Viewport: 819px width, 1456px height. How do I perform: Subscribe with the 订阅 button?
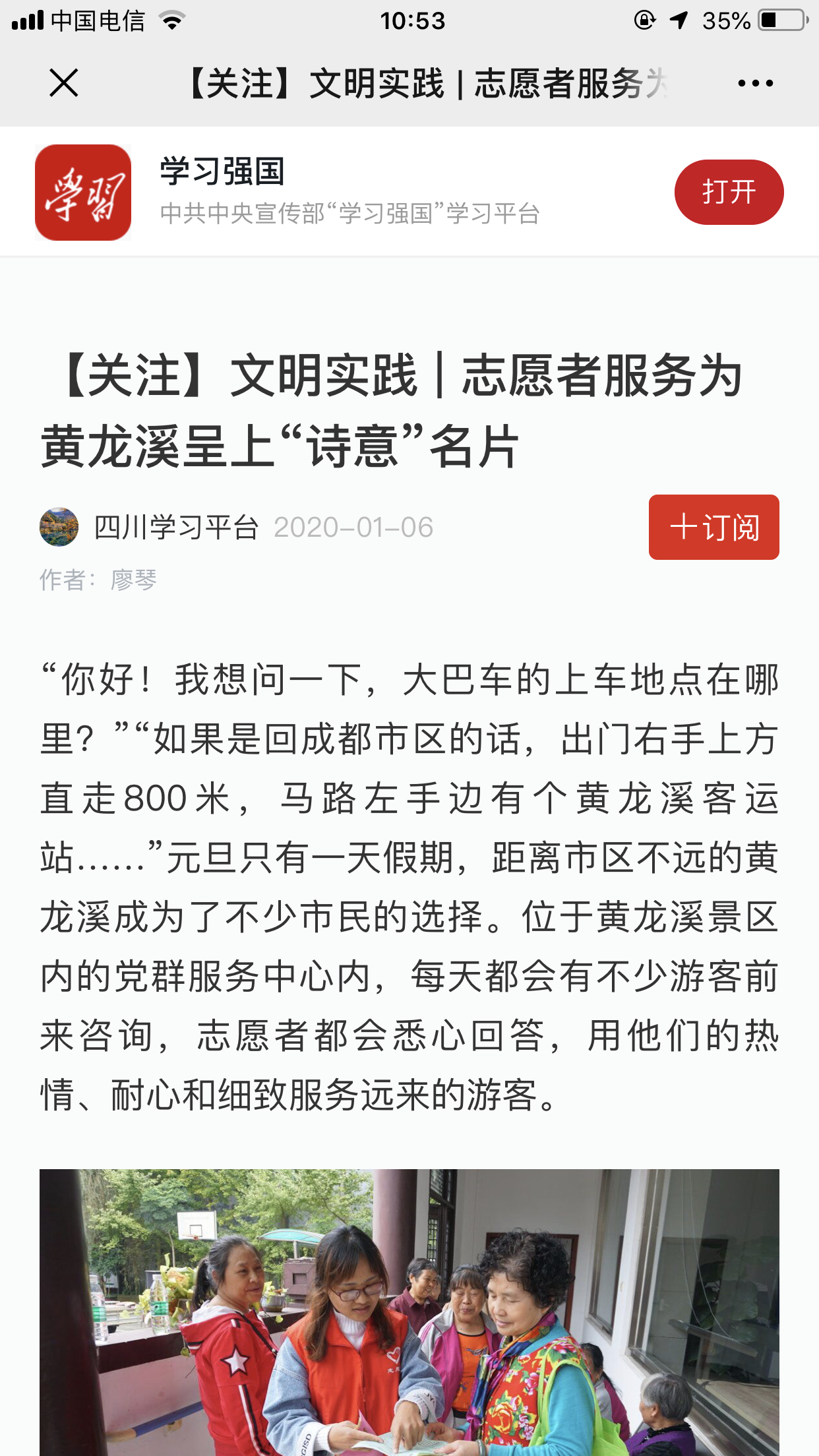[x=713, y=528]
